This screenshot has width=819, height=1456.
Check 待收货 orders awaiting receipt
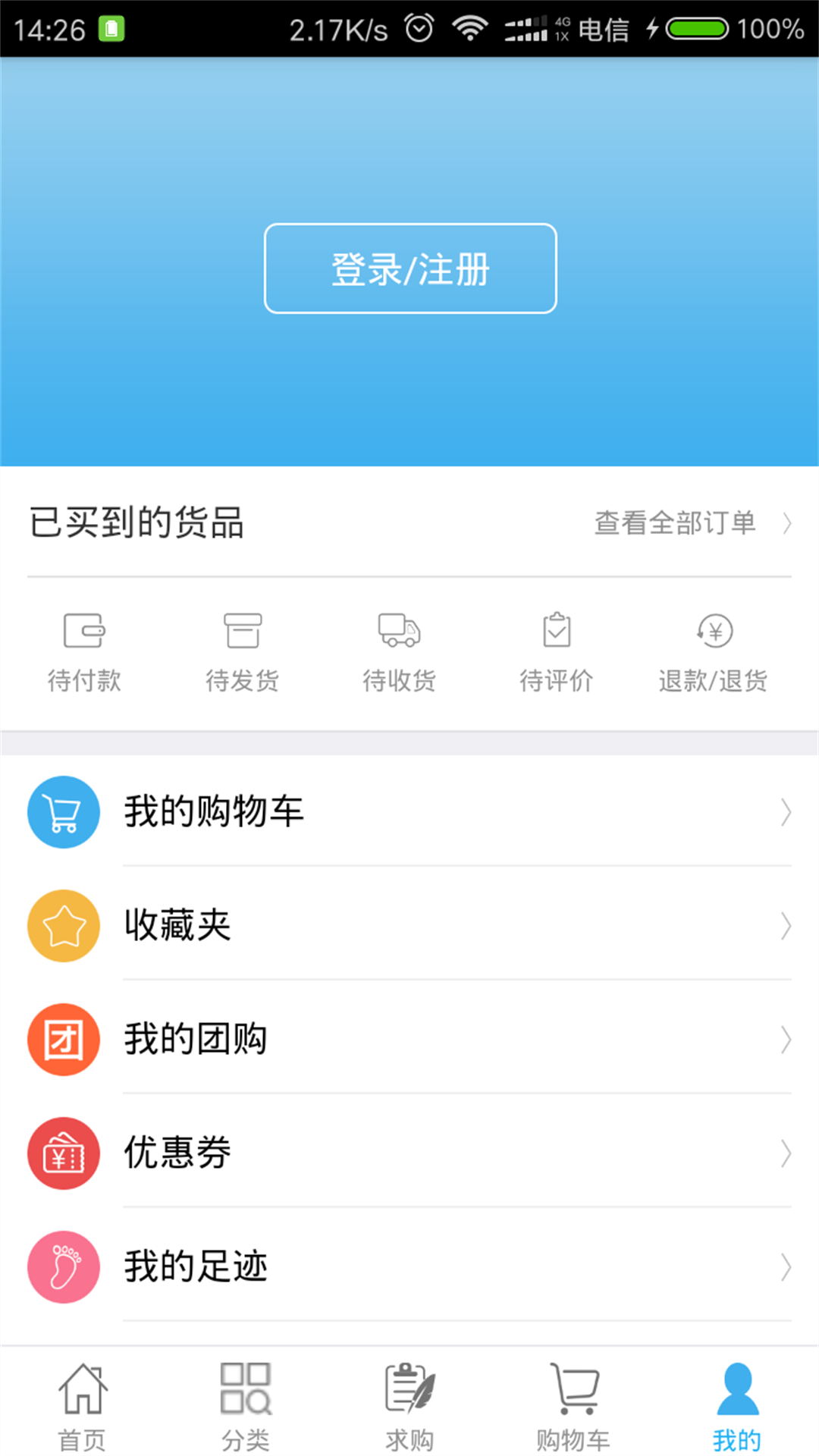point(400,652)
